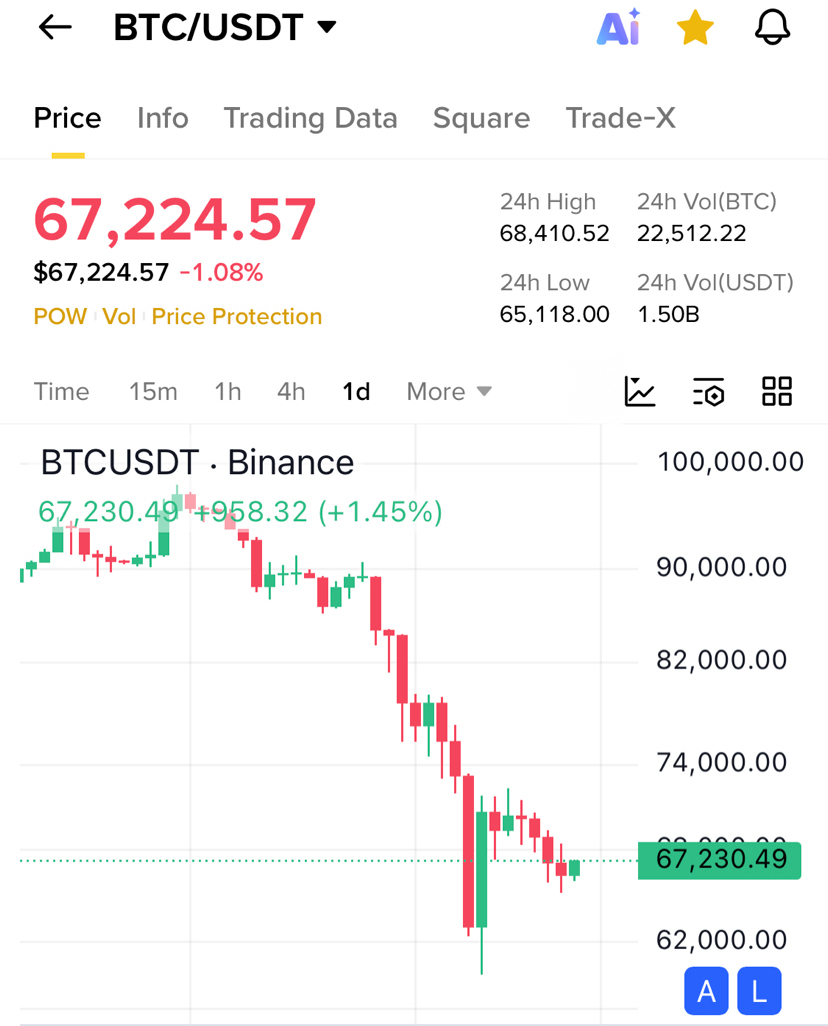This screenshot has height=1026, width=828.
Task: Open the Square tab
Action: coord(481,118)
